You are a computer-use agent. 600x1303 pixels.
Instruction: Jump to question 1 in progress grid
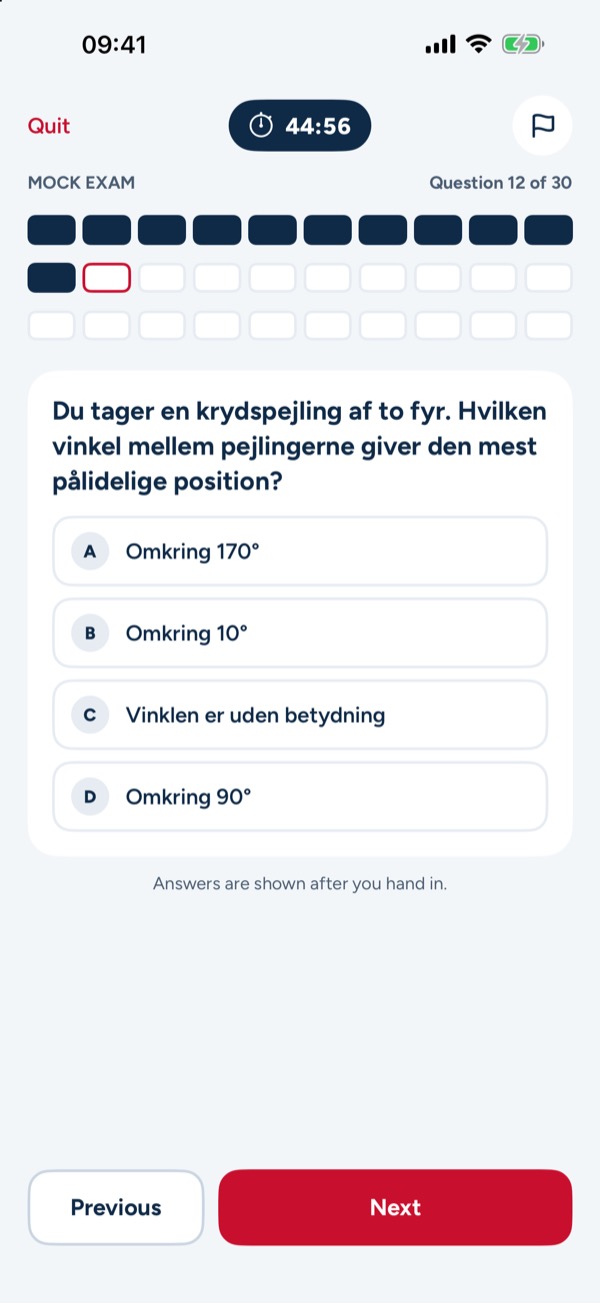(52, 230)
